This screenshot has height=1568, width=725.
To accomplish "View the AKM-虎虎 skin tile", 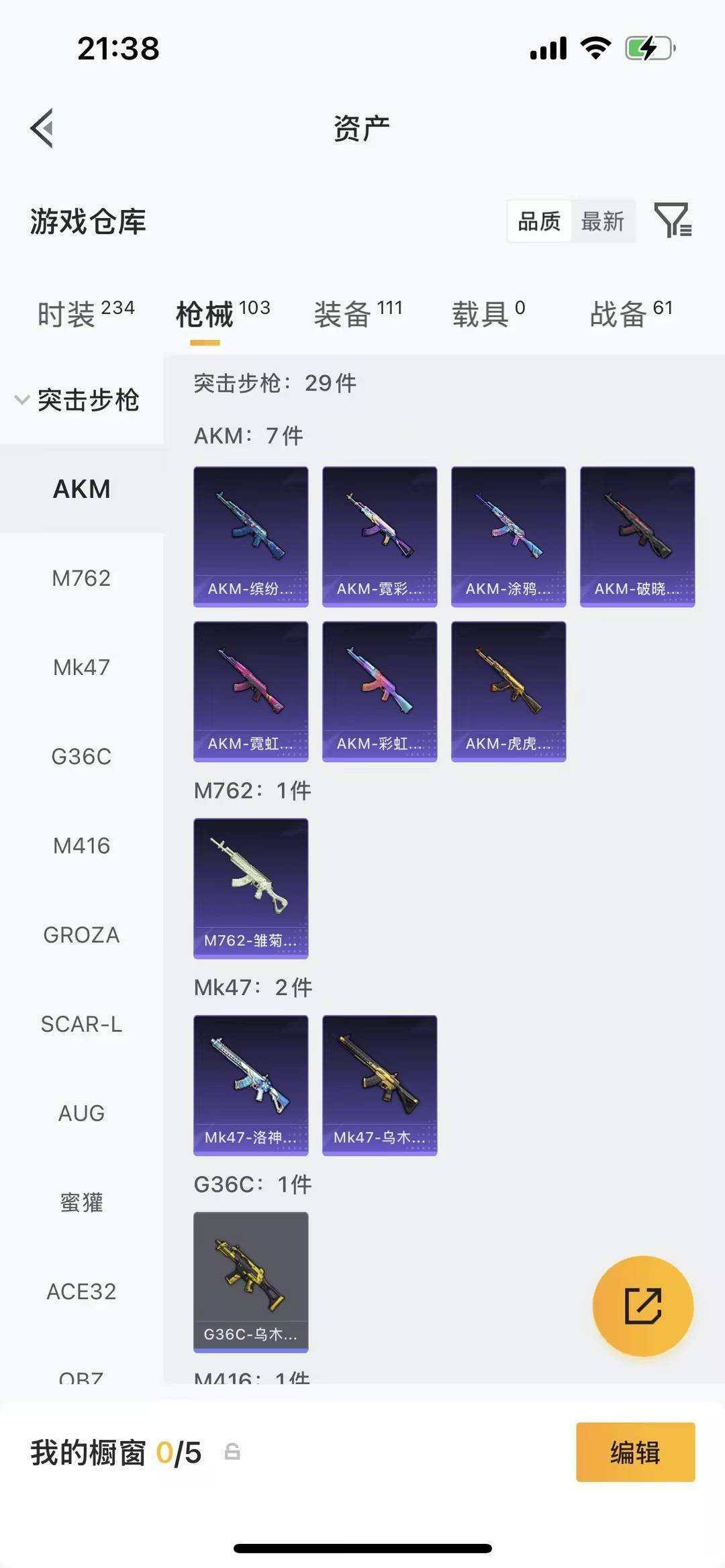I will (x=508, y=691).
